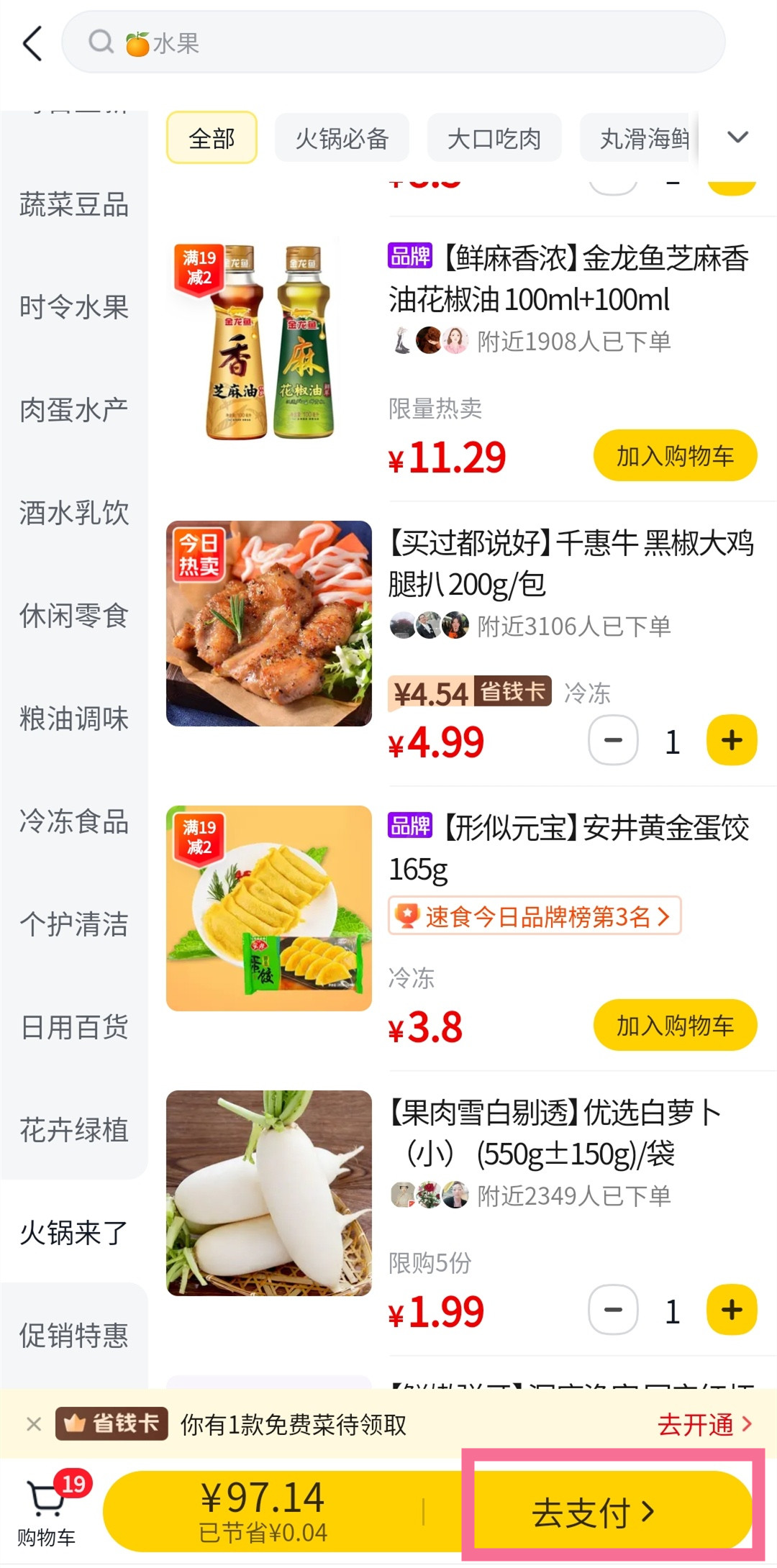
Task: Open the 购物车 cart icon
Action: 47,1510
